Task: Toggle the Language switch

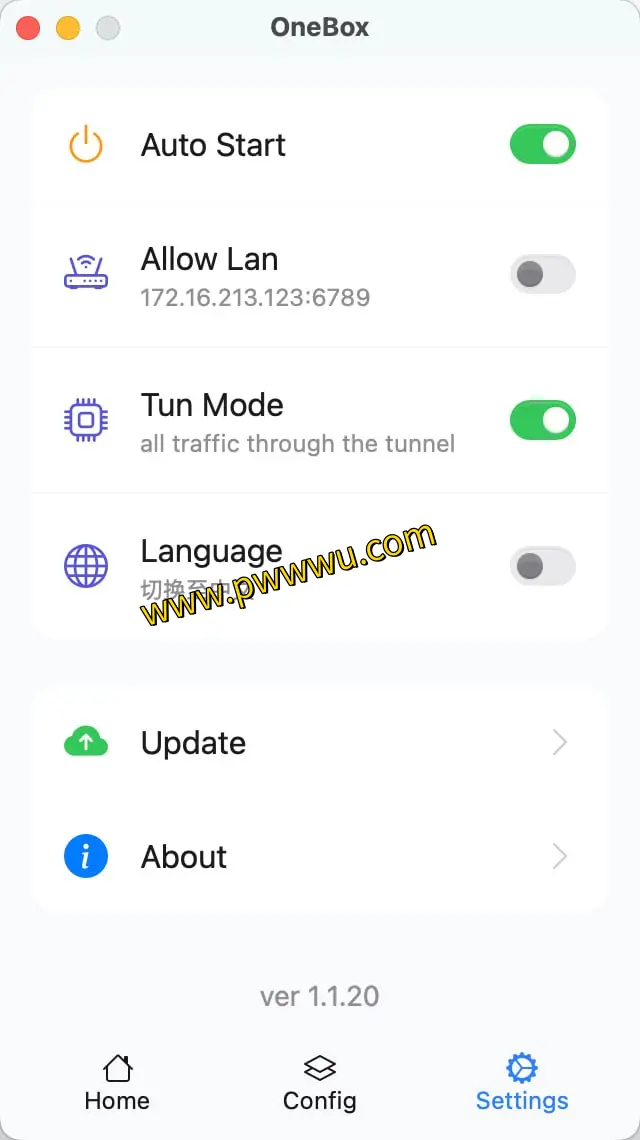Action: (x=543, y=567)
